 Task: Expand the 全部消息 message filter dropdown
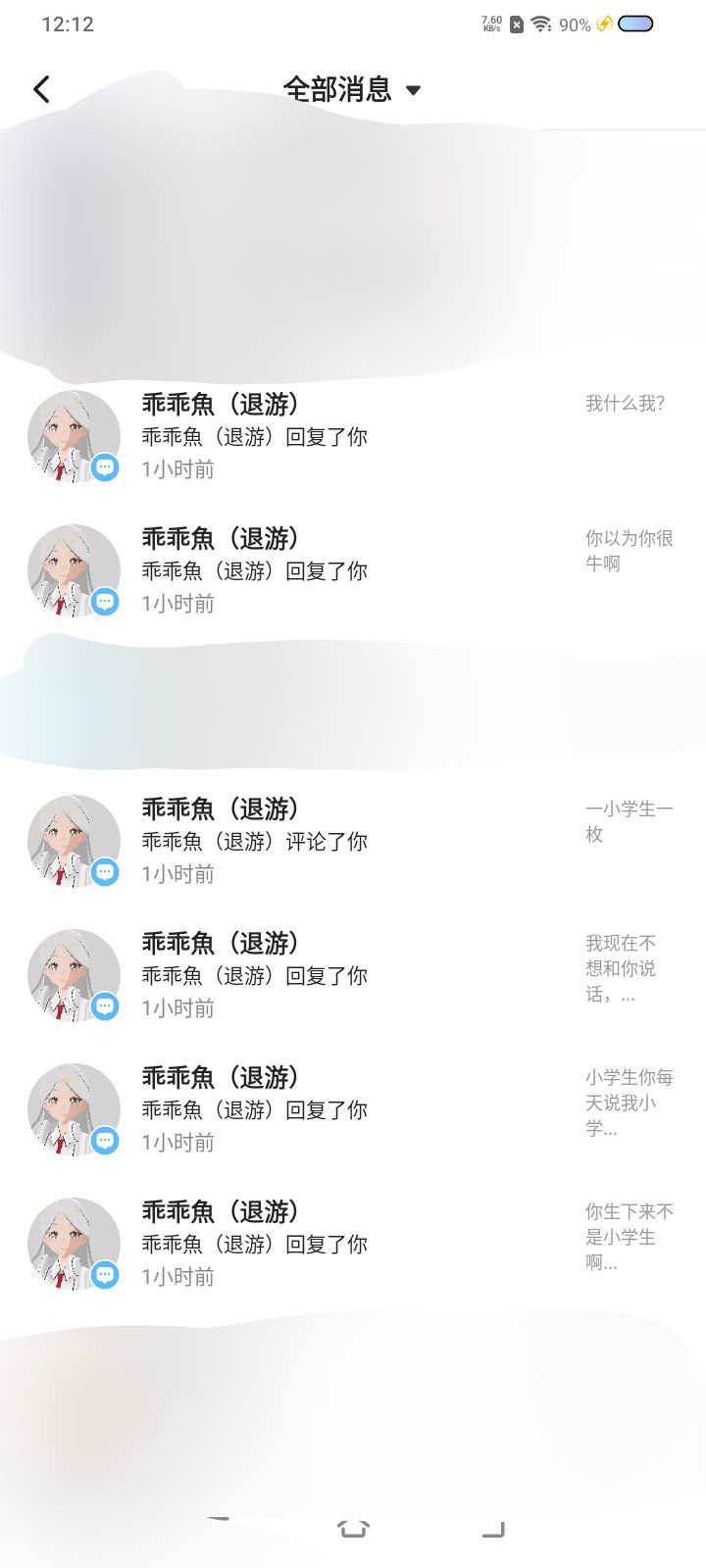pyautogui.click(x=352, y=89)
